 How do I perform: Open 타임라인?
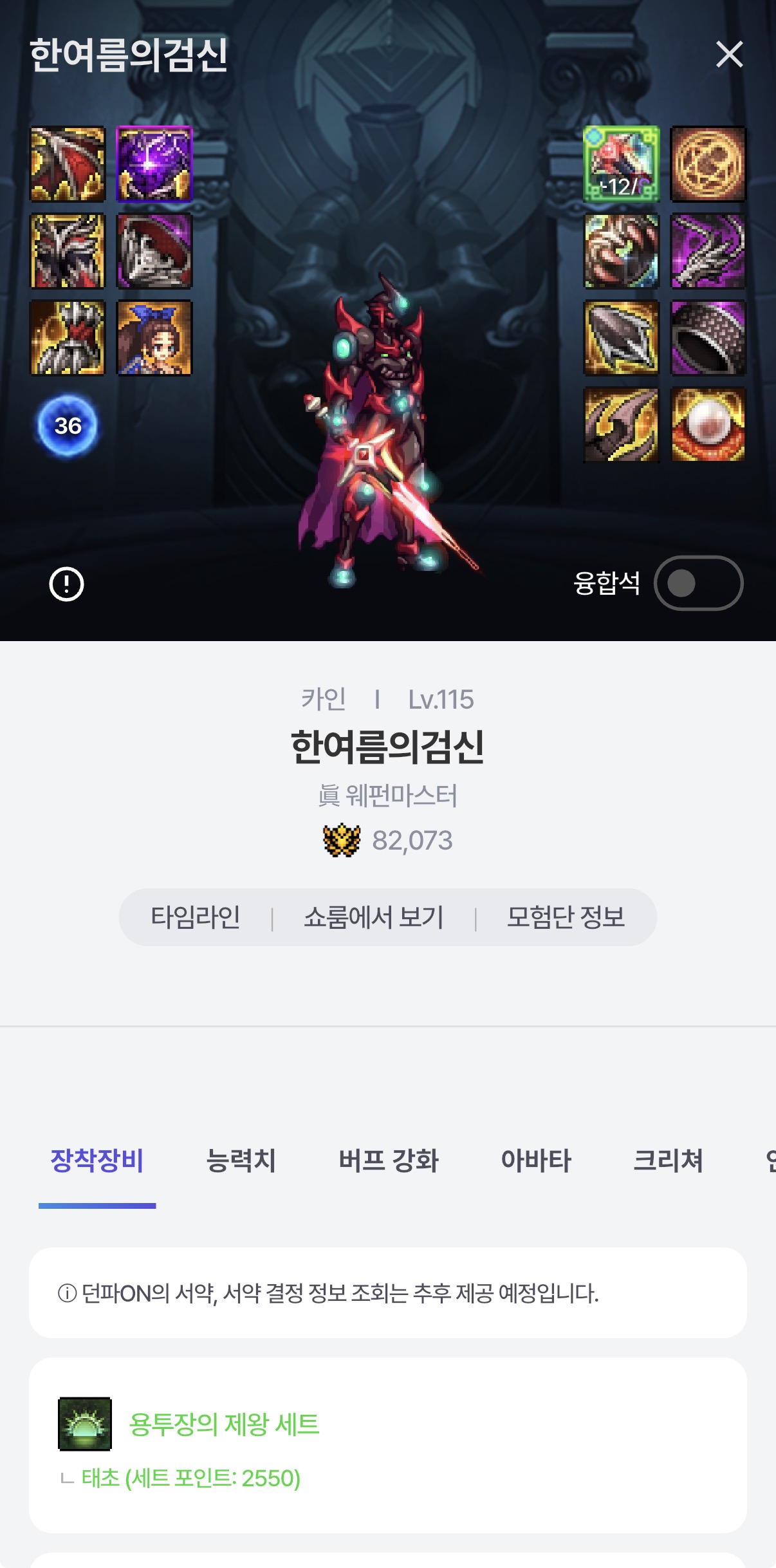(x=196, y=917)
